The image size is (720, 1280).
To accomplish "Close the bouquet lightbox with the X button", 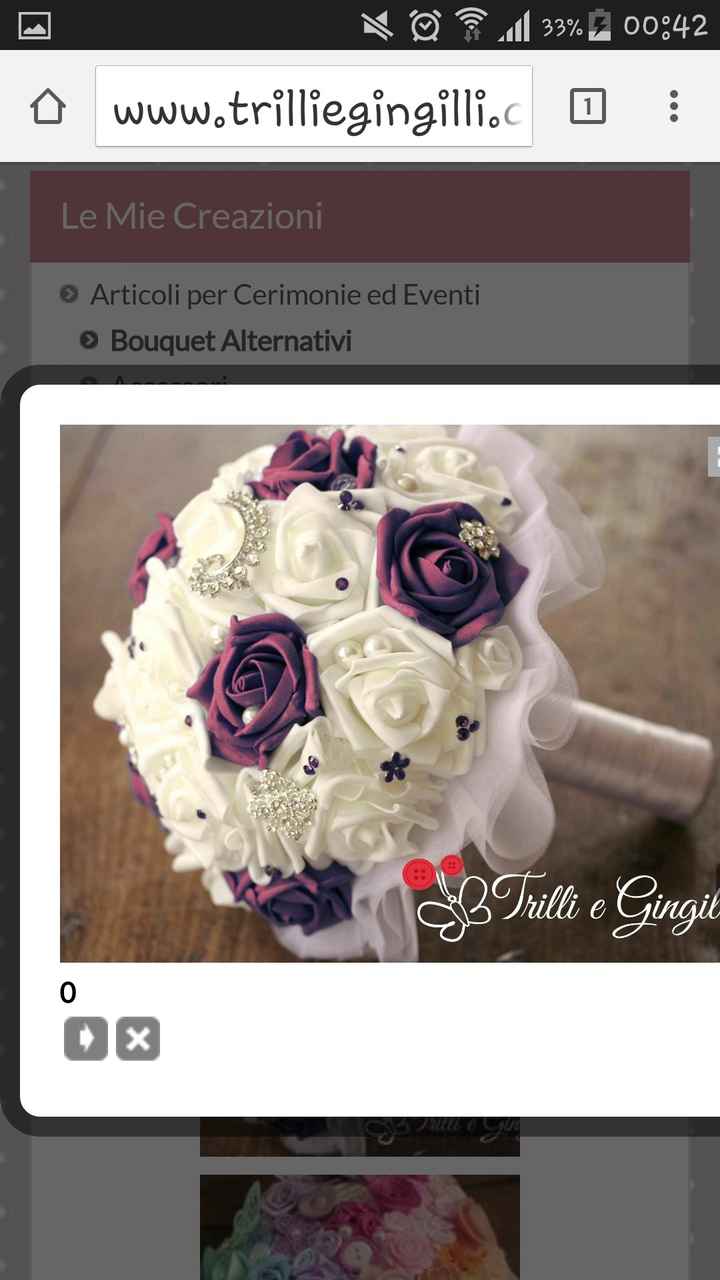I will [x=138, y=1037].
